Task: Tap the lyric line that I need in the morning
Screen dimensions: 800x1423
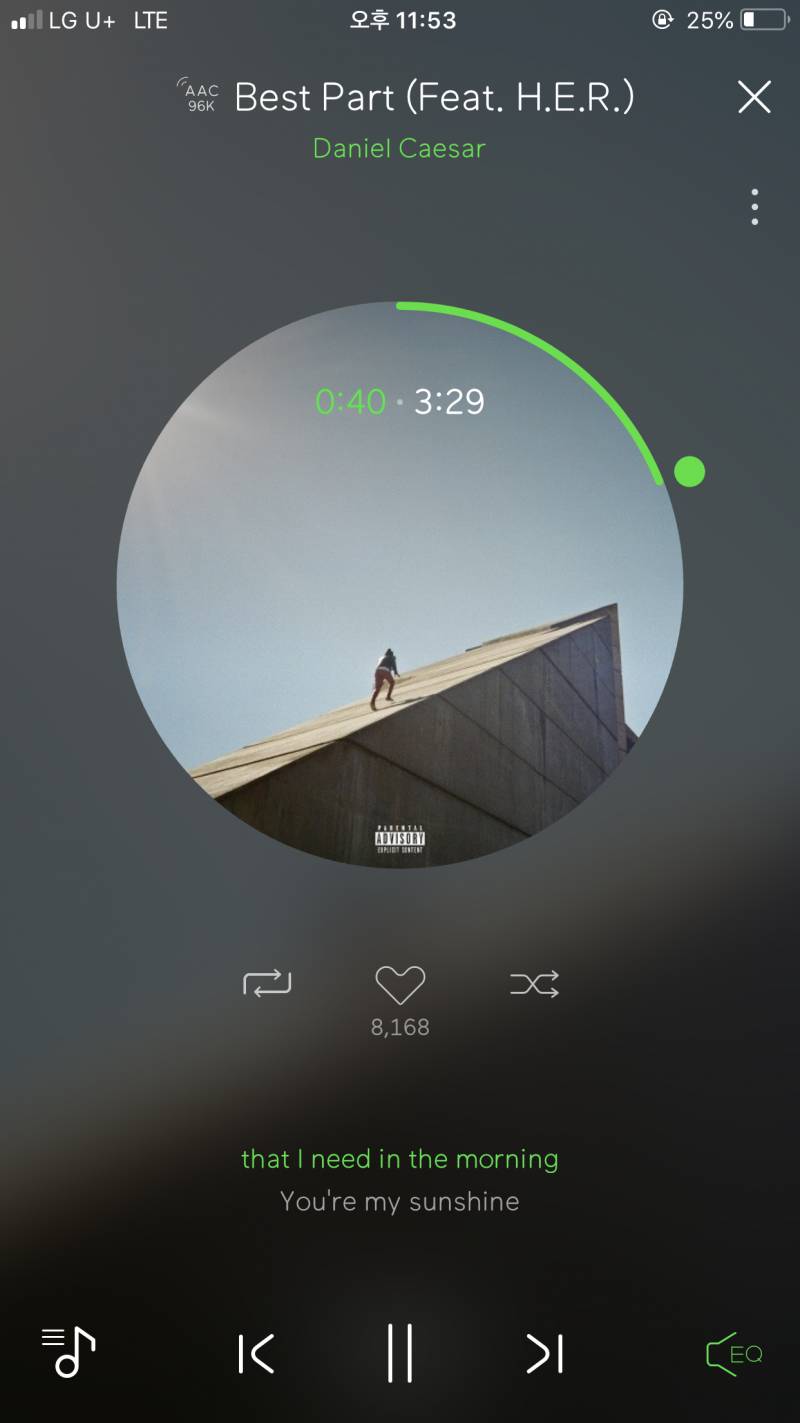Action: point(400,1159)
